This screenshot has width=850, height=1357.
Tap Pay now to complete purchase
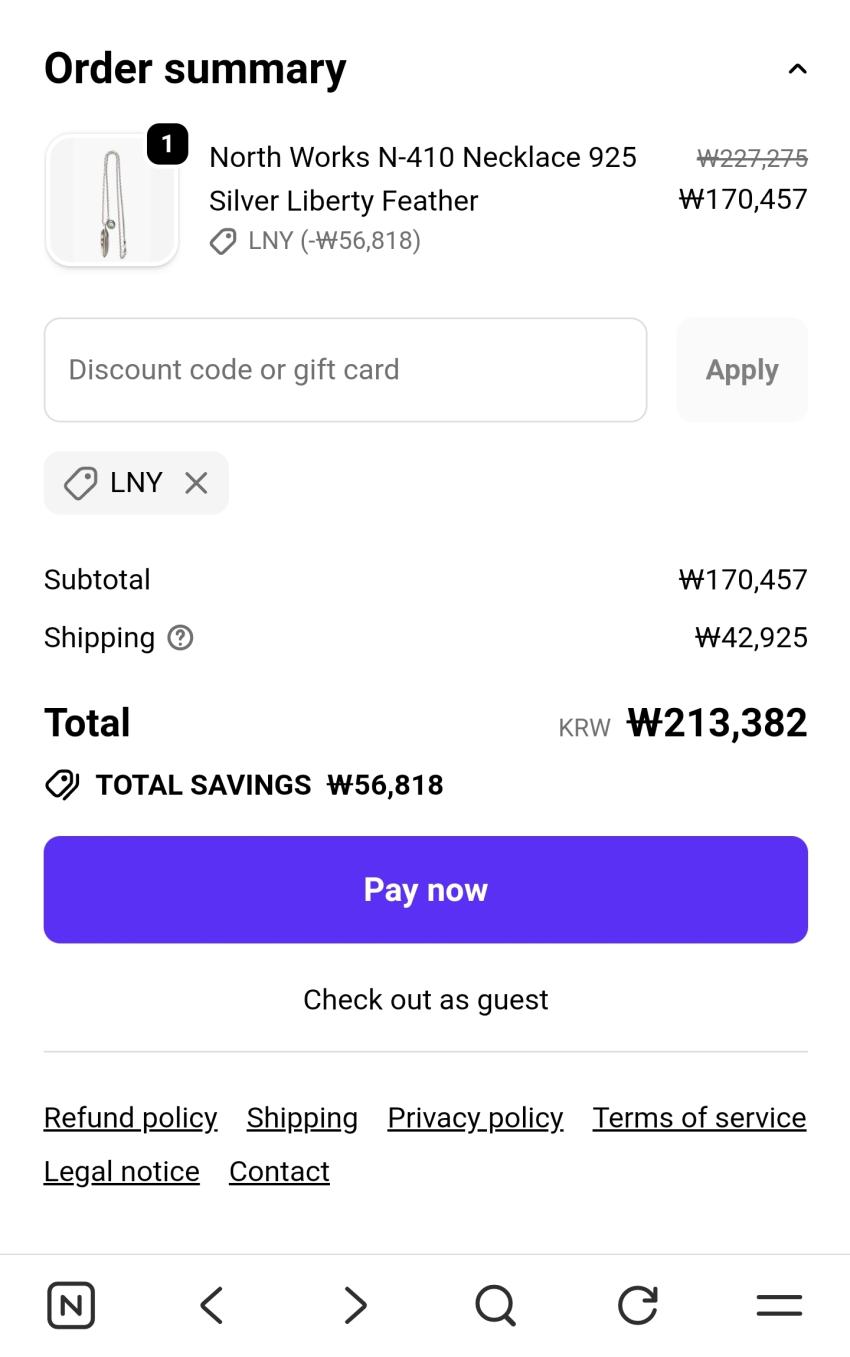[426, 890]
